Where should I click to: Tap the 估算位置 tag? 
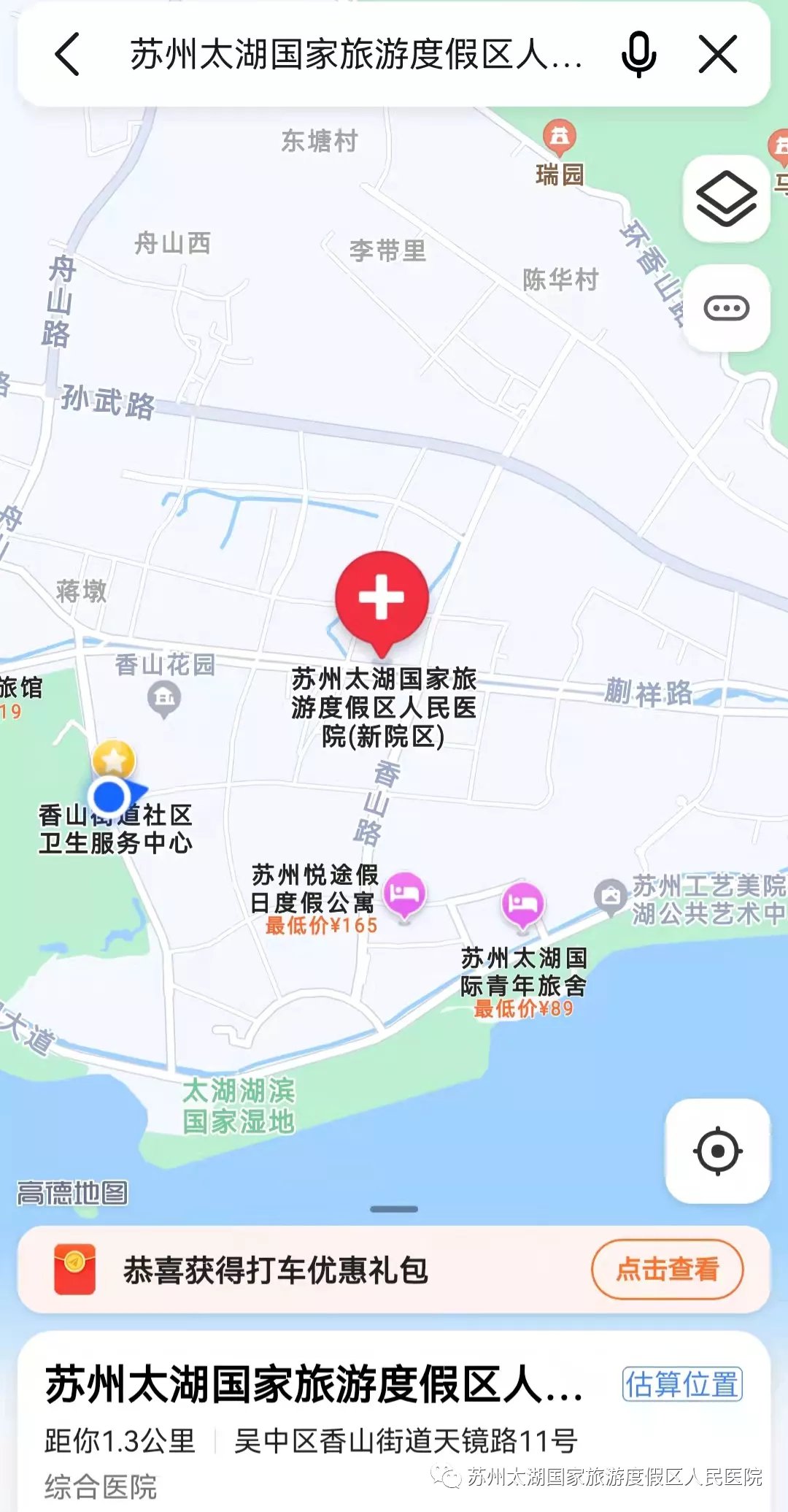point(682,1384)
